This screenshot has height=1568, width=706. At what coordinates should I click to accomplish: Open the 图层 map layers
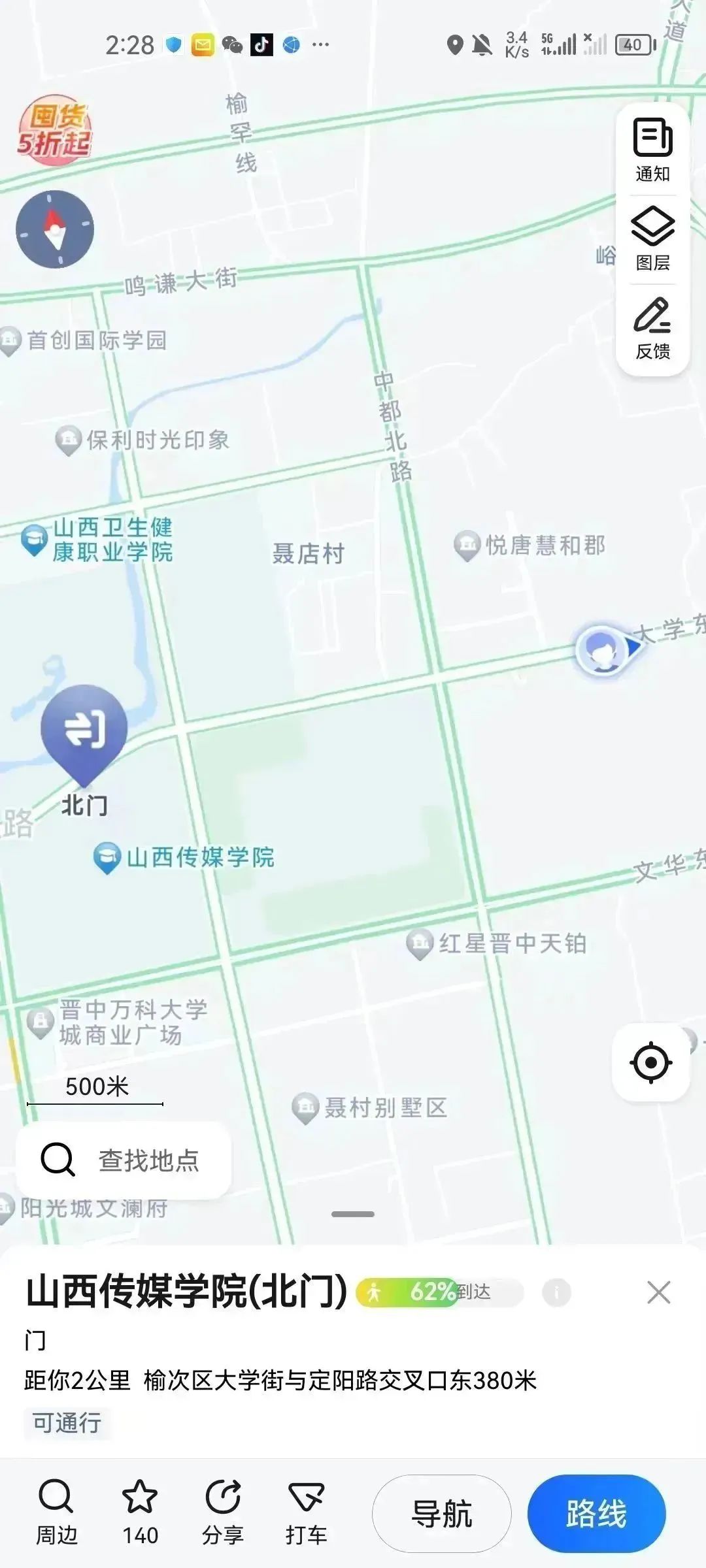click(652, 238)
